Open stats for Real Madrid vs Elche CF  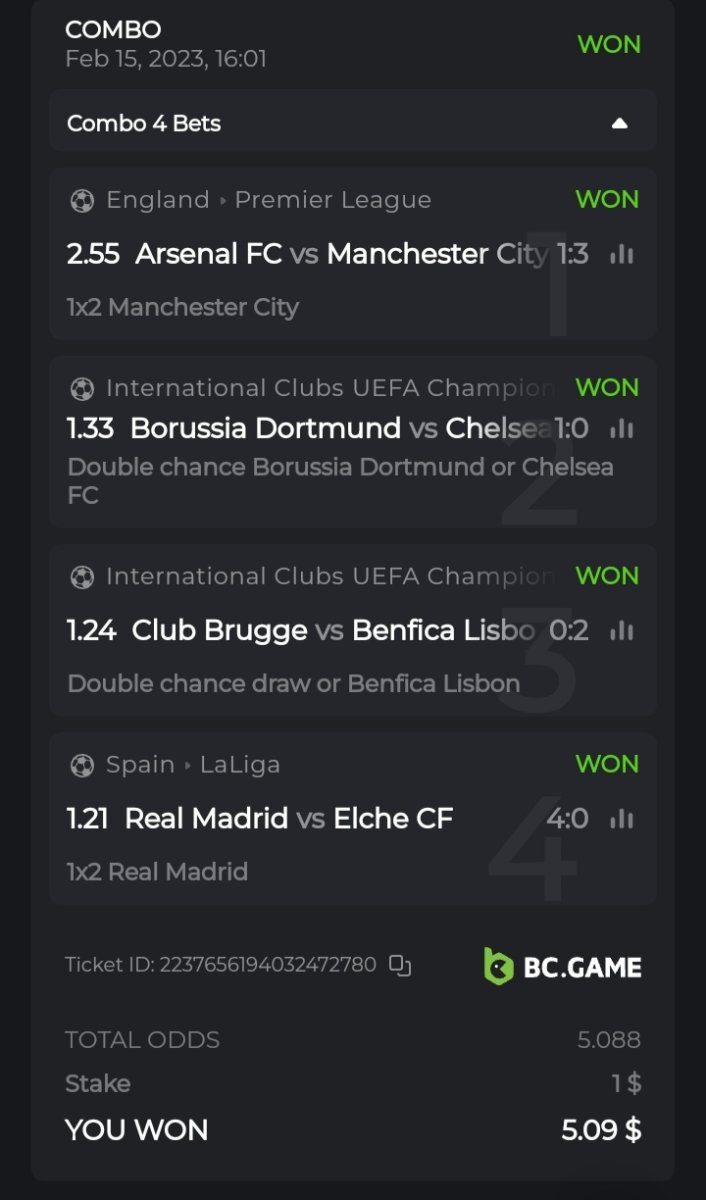[621, 818]
